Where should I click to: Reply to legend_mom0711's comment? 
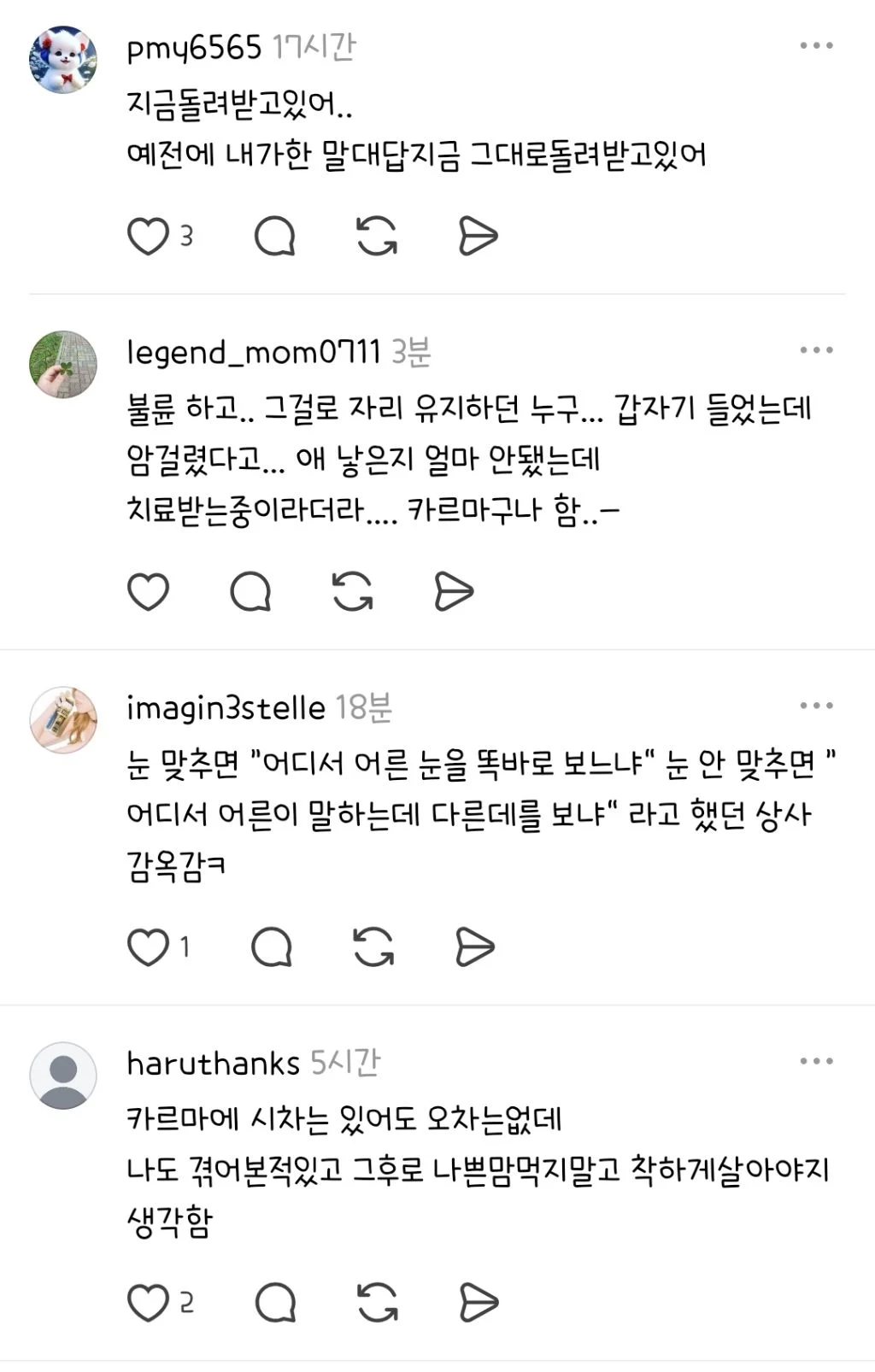tap(250, 592)
